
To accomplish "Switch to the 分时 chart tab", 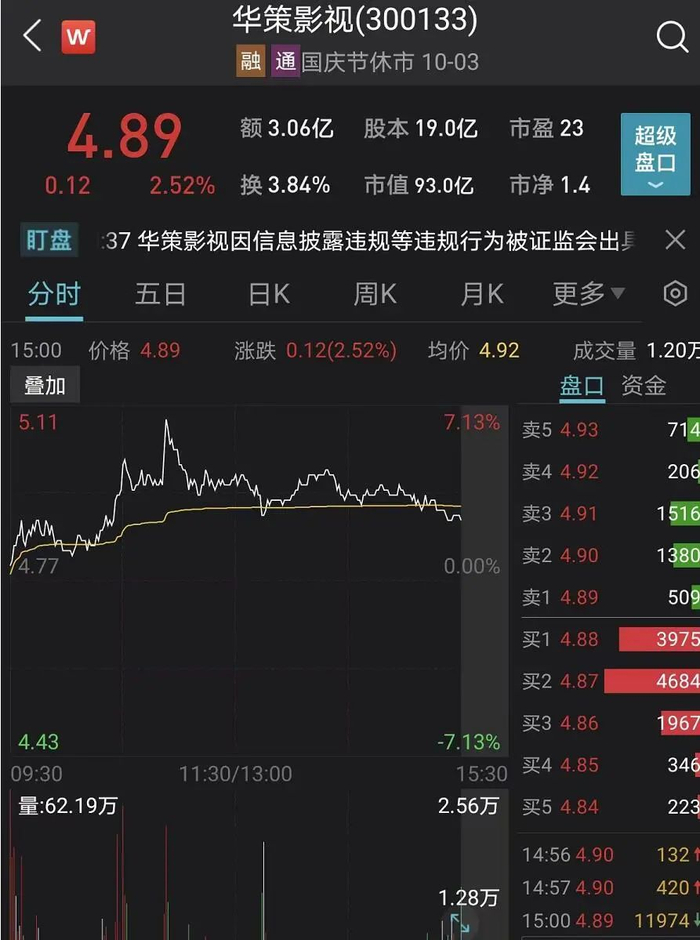I will point(54,294).
